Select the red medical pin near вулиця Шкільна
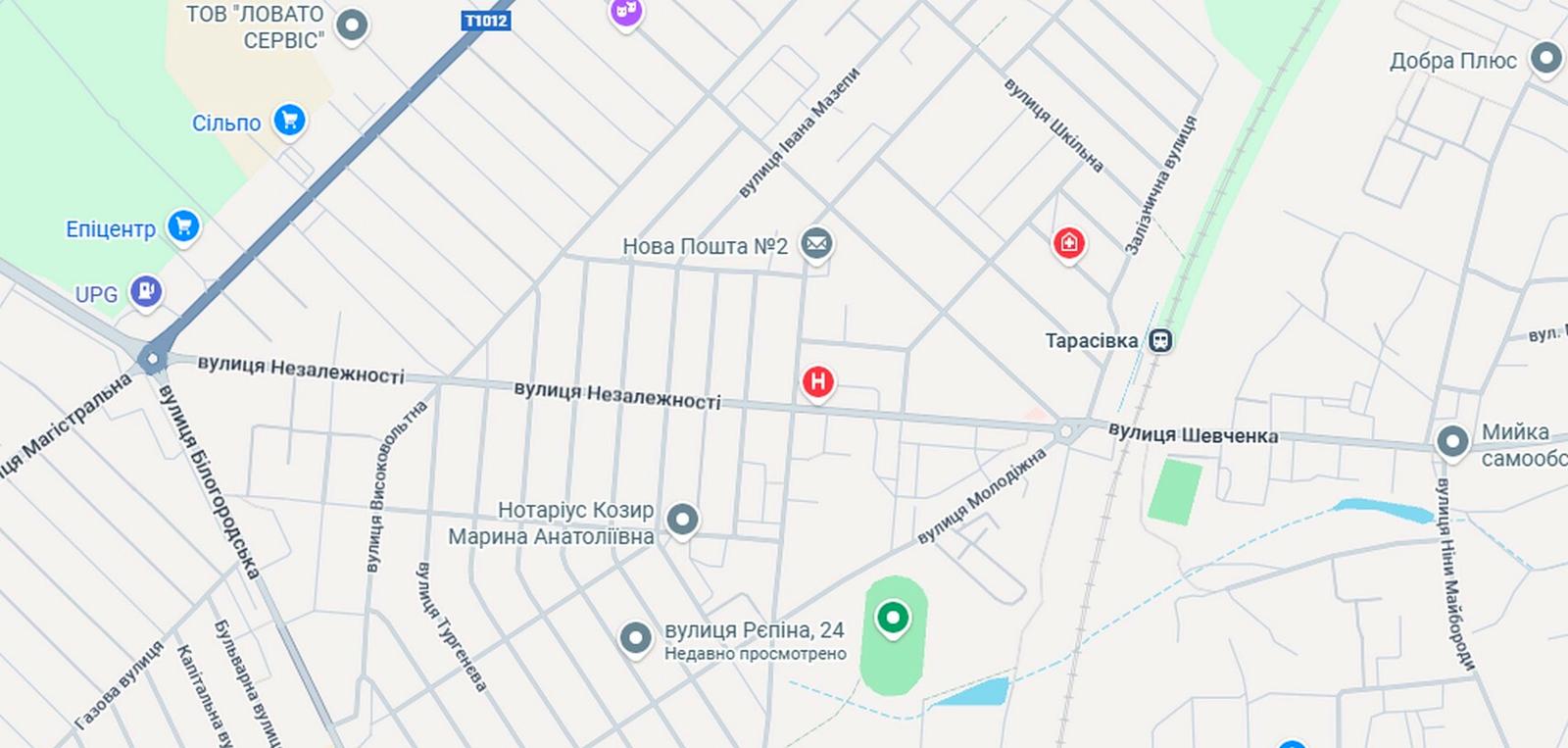This screenshot has height=748, width=1568. point(1068,241)
